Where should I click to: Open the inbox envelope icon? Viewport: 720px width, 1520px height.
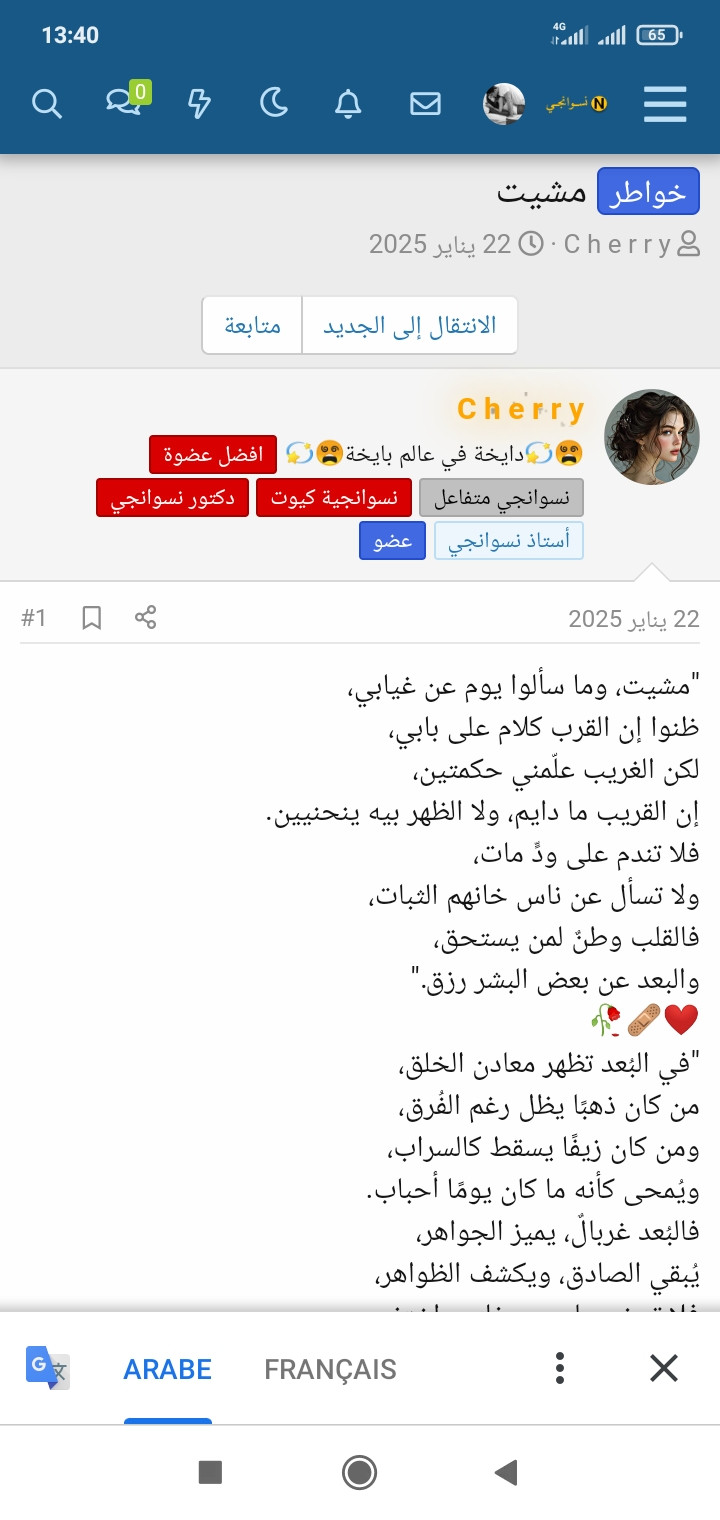[425, 103]
